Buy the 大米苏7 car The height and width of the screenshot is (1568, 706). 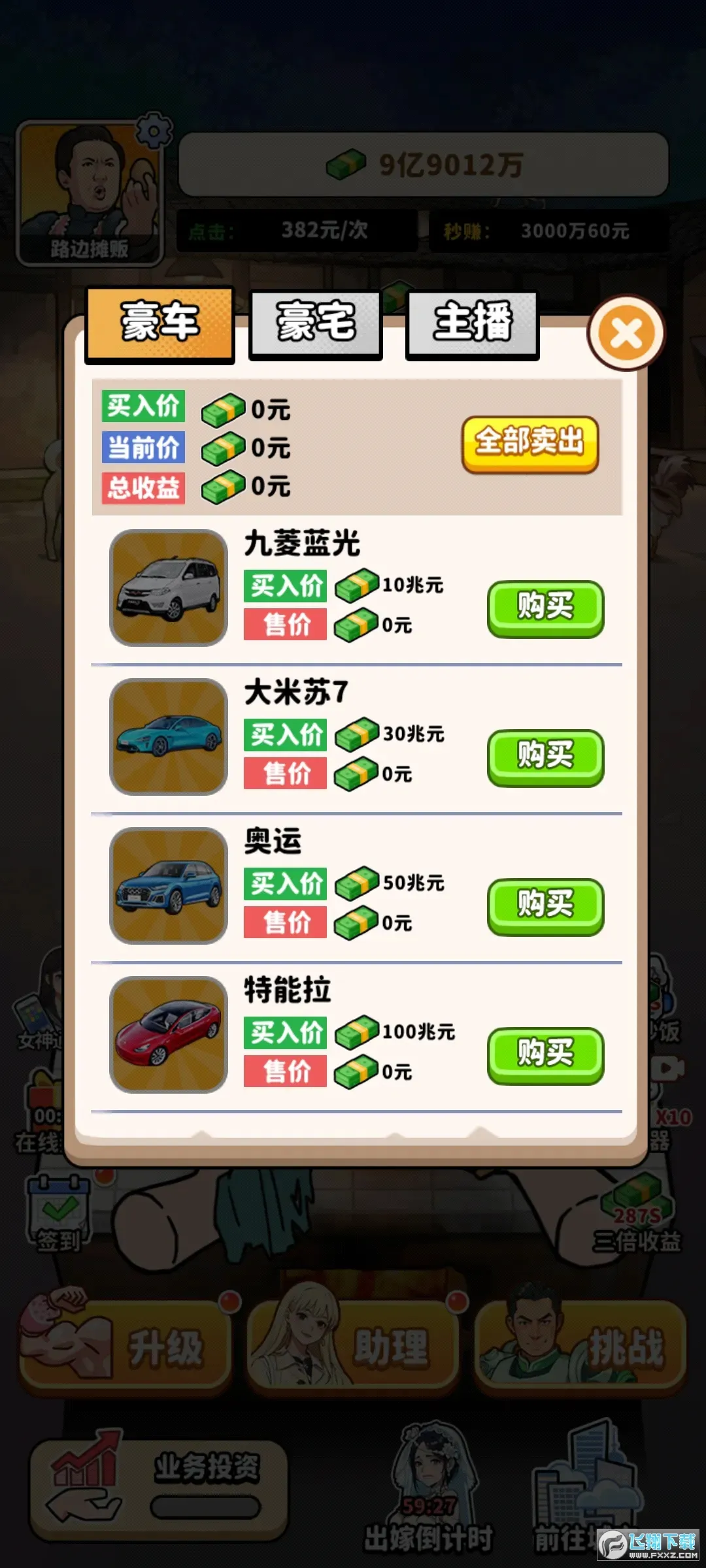pyautogui.click(x=545, y=757)
